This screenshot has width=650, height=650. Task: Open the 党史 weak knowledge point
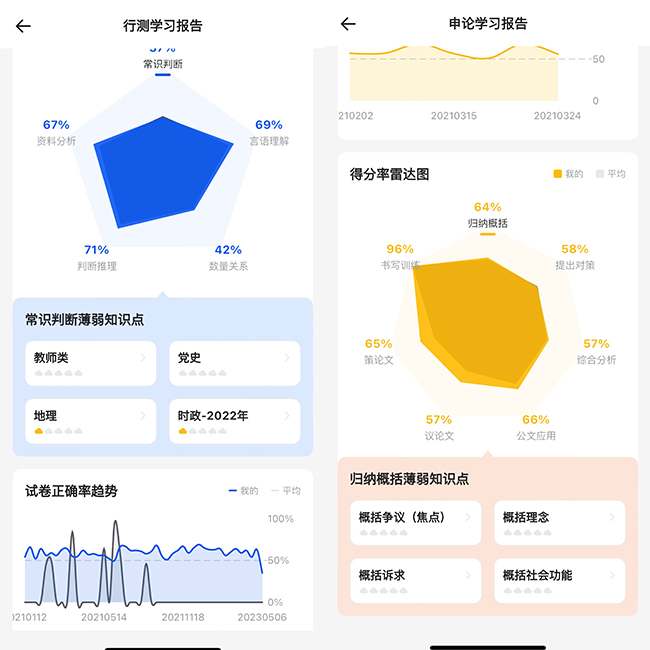235,363
